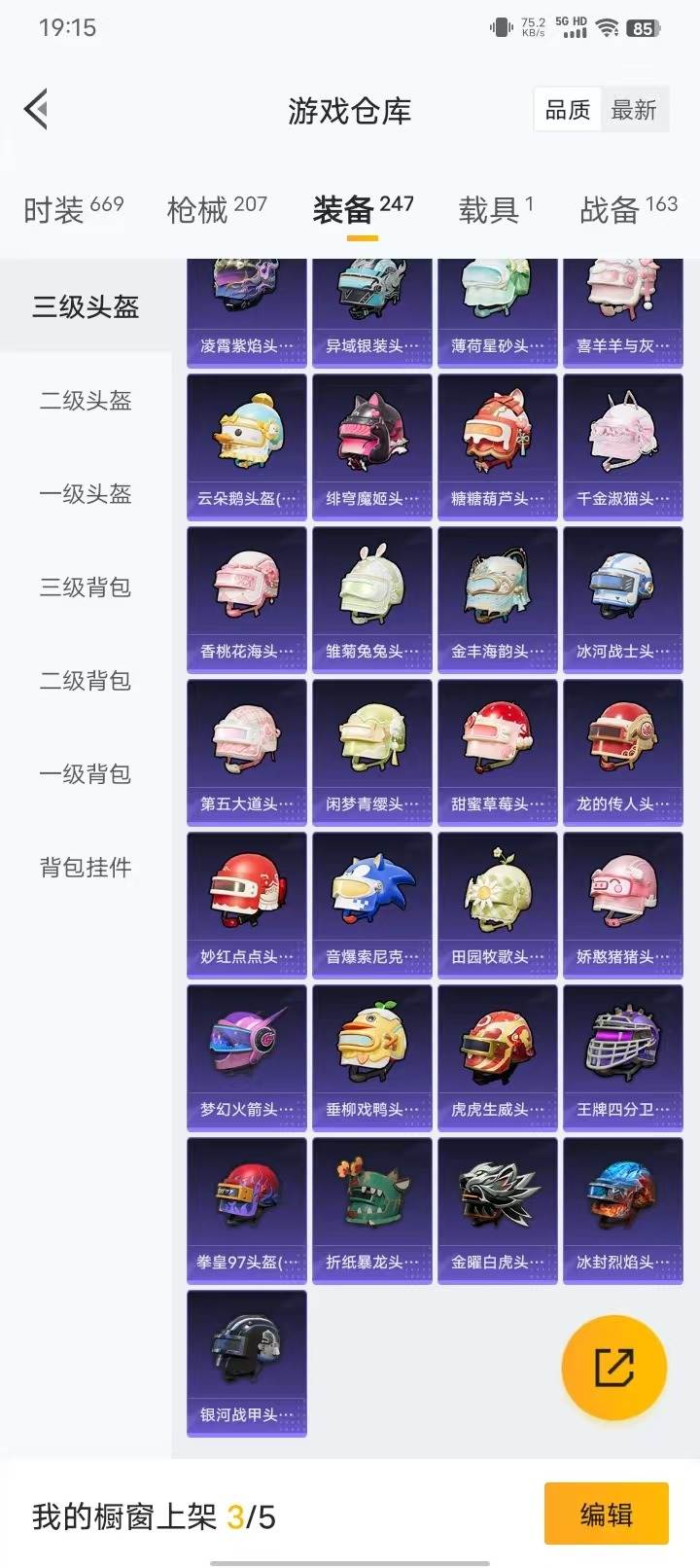Open the yellow share icon
700x1568 pixels.
click(613, 1367)
